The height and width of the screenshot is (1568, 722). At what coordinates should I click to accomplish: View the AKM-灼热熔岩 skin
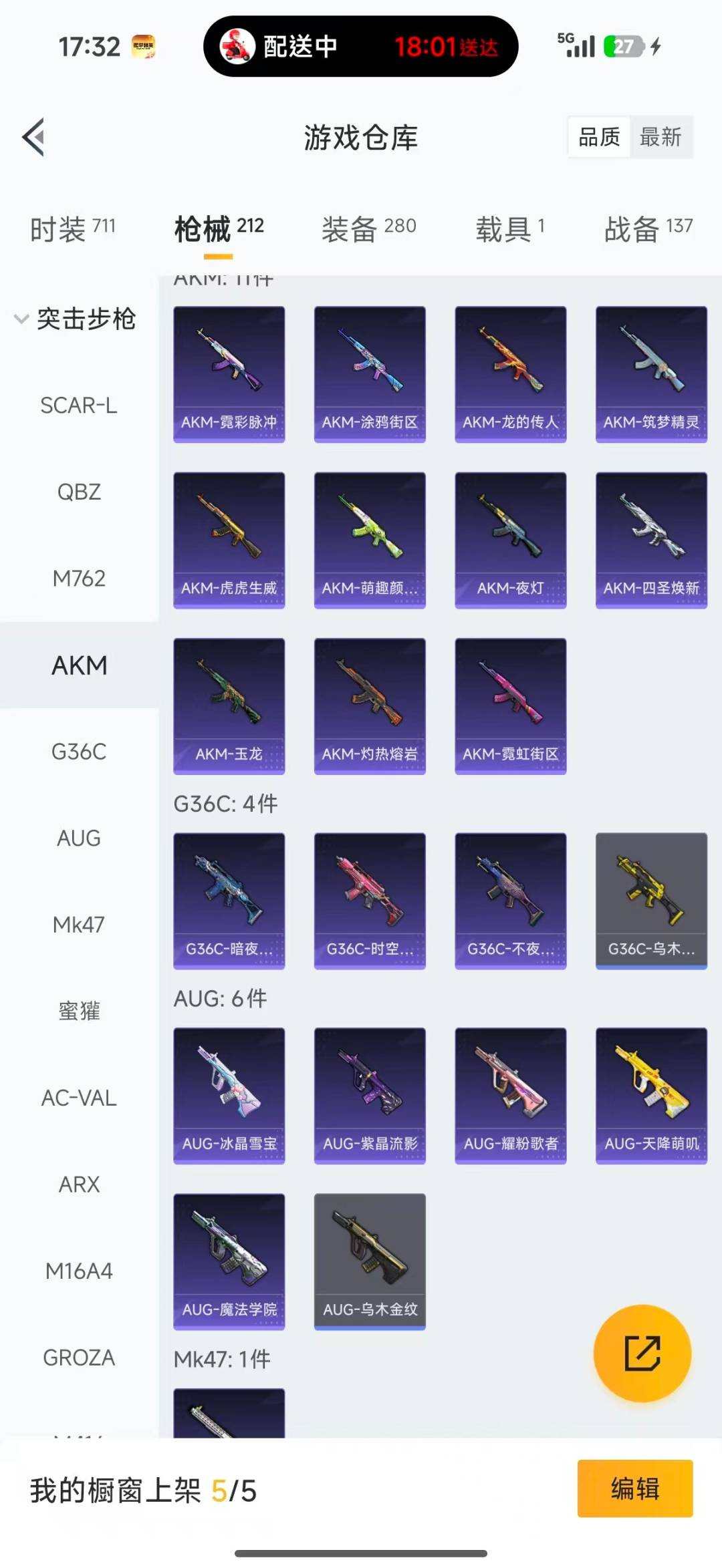click(370, 705)
